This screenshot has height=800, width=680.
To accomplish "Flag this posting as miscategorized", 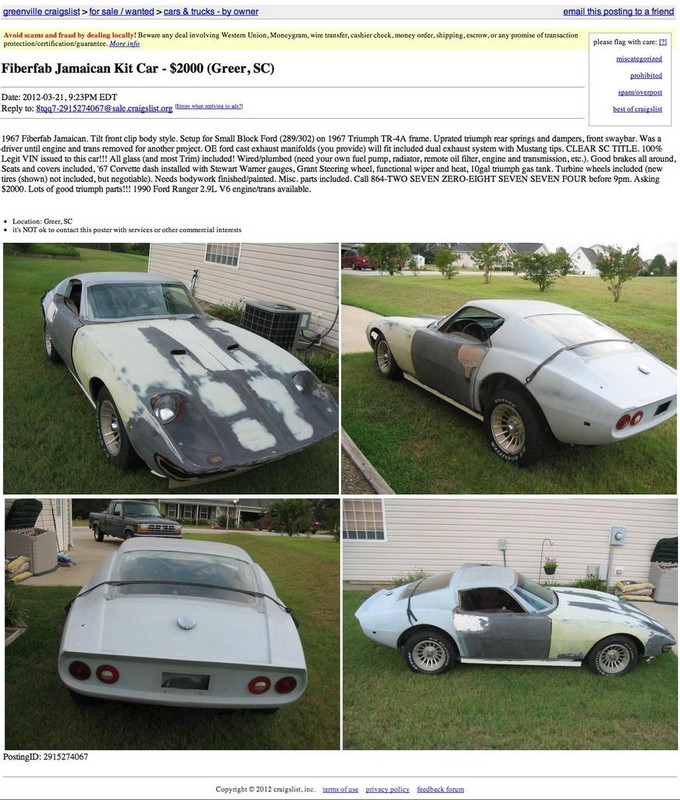I will (x=640, y=59).
